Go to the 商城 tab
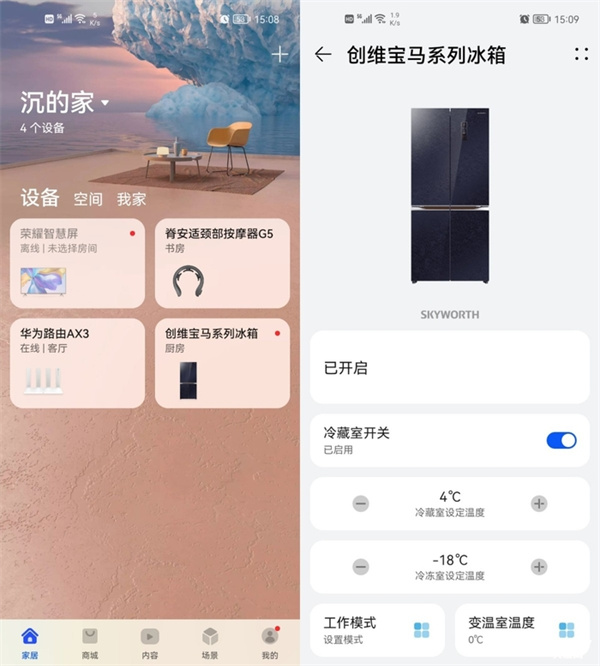The height and width of the screenshot is (666, 600). tap(90, 641)
